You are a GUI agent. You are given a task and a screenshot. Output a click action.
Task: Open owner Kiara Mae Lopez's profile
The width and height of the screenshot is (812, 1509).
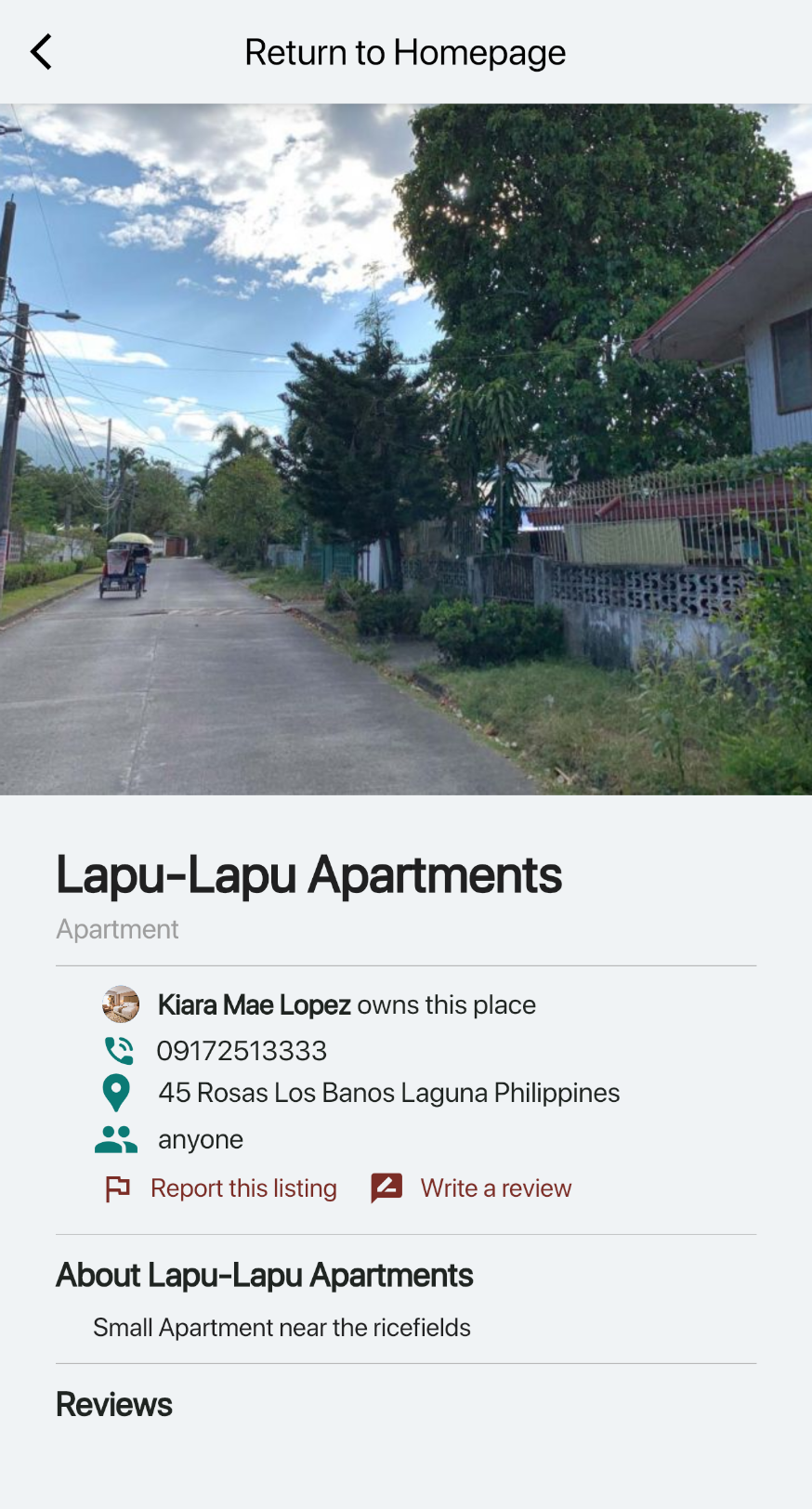[254, 1004]
